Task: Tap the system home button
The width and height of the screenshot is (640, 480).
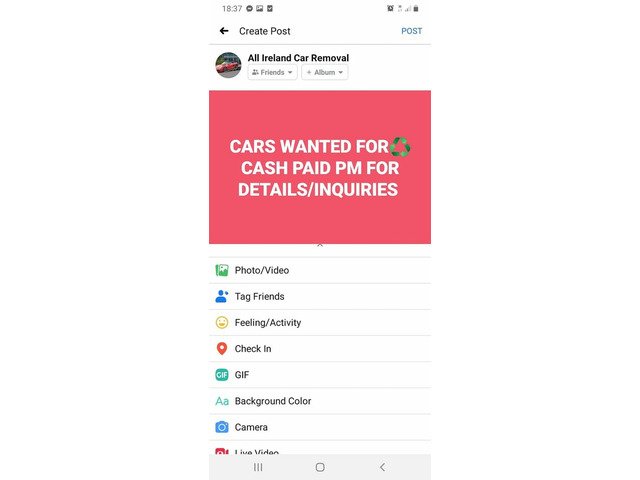Action: tap(320, 467)
